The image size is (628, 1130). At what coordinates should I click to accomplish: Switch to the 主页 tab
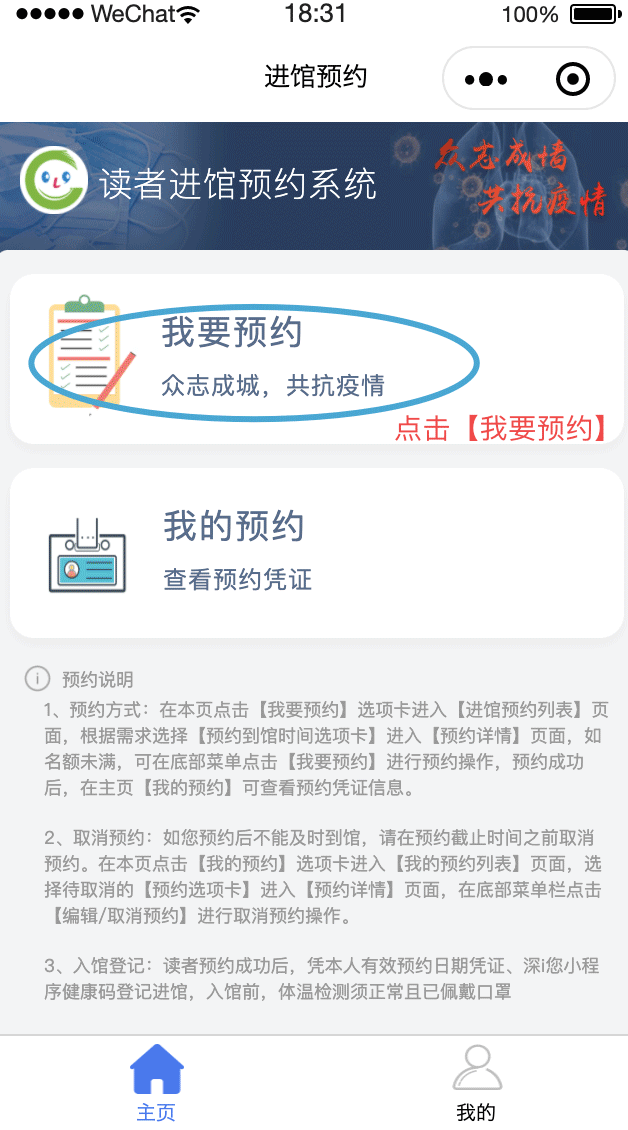tap(157, 1083)
